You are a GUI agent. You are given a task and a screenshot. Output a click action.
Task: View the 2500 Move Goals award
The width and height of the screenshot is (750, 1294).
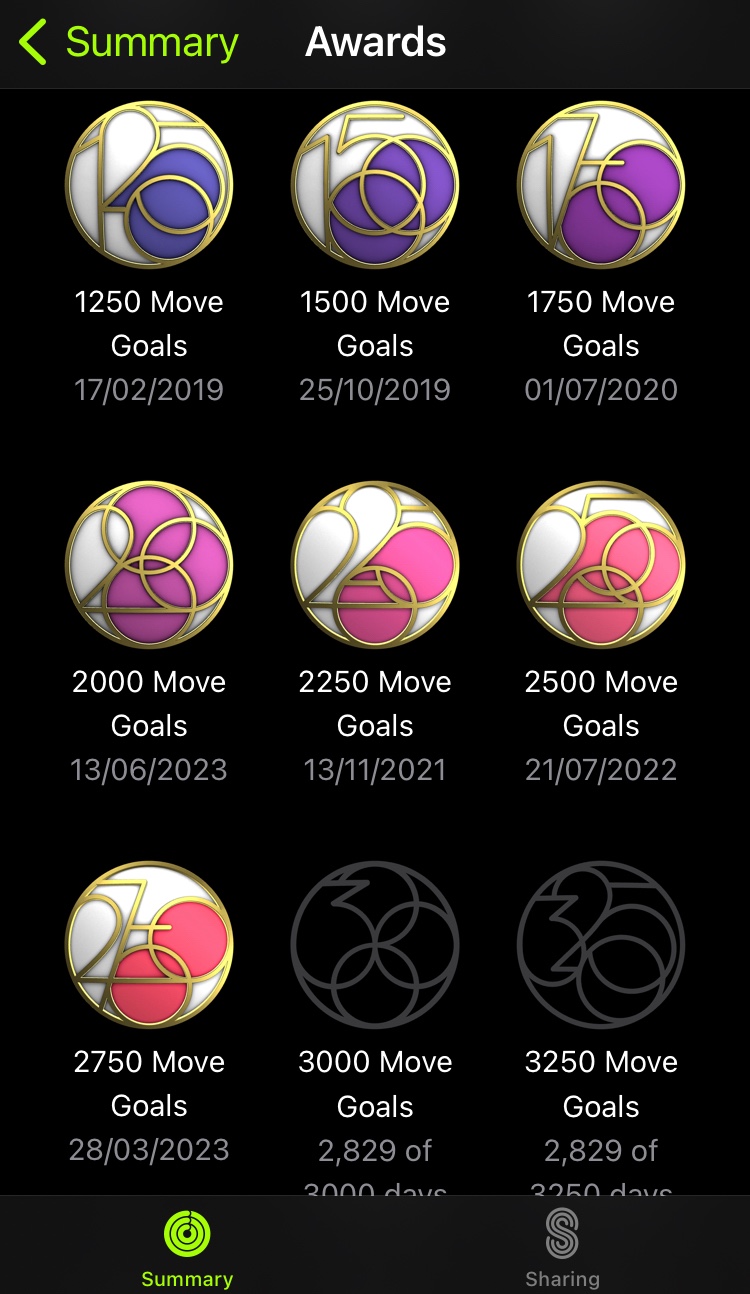point(601,565)
